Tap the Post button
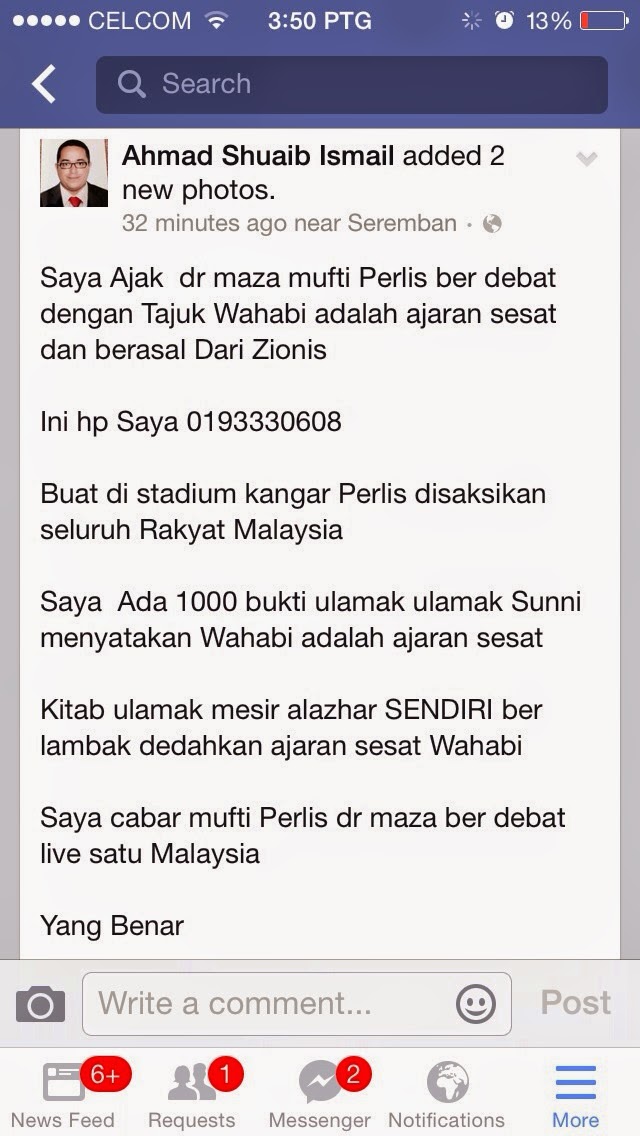 tap(575, 1002)
